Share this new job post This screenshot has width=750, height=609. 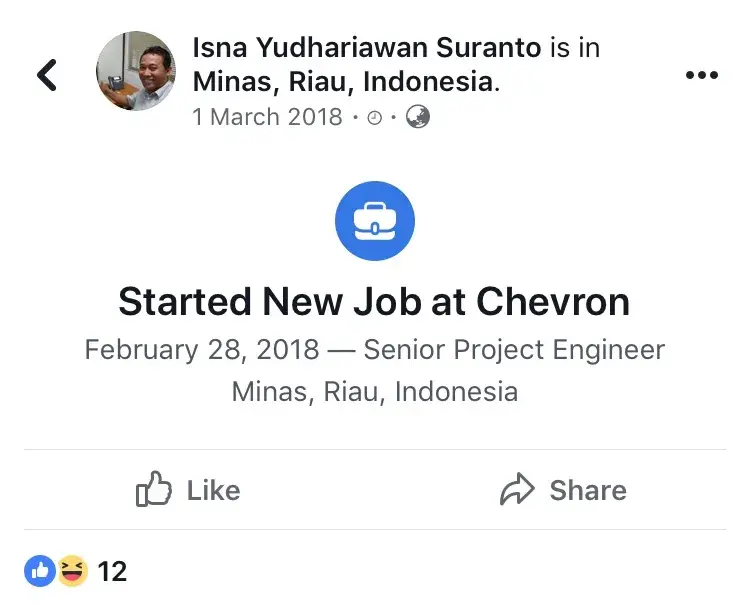[x=563, y=490]
